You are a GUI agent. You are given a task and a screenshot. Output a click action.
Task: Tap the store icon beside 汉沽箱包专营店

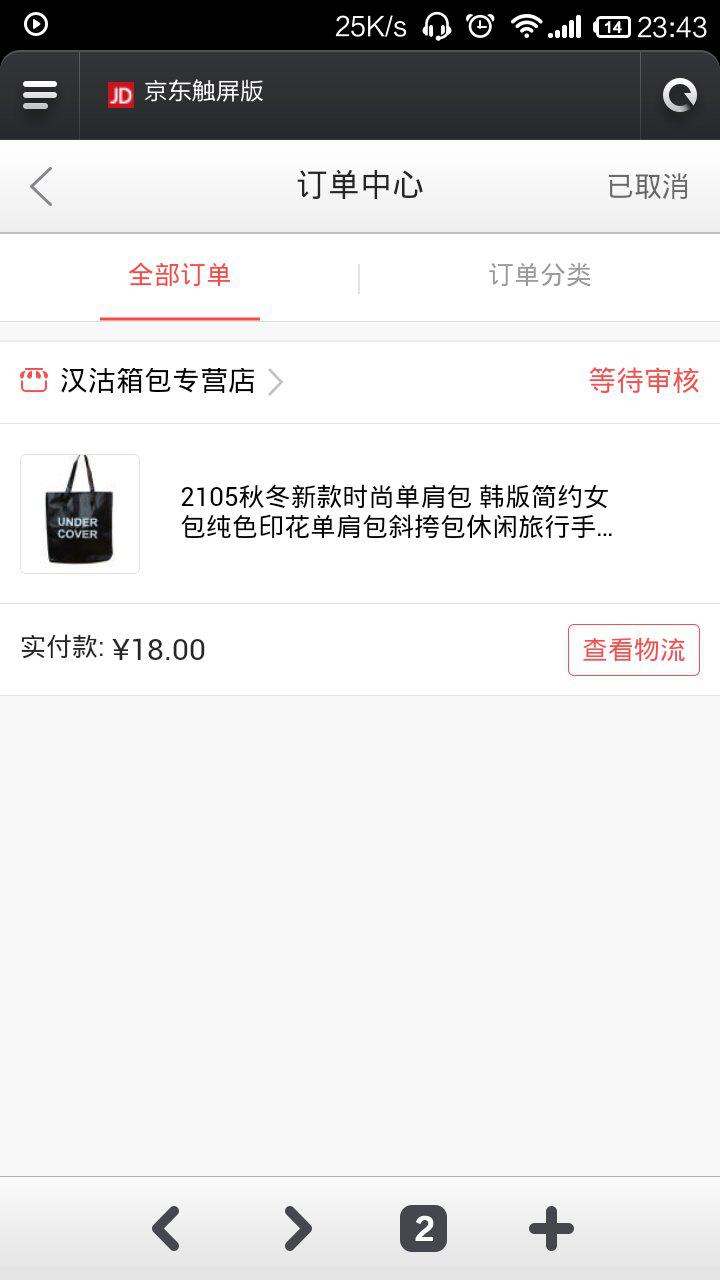coord(33,381)
